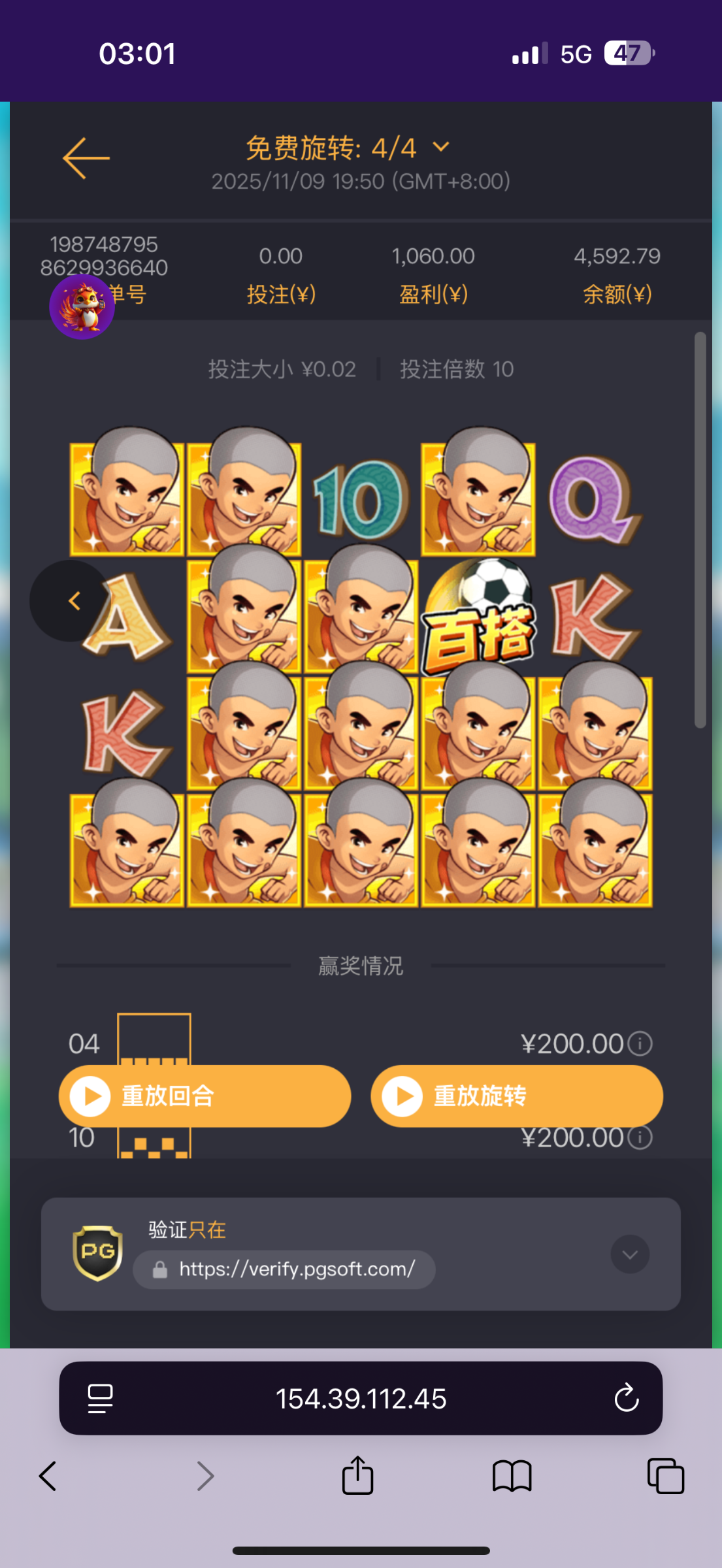View info for payline 10 win
722x1568 pixels.
pos(640,1137)
